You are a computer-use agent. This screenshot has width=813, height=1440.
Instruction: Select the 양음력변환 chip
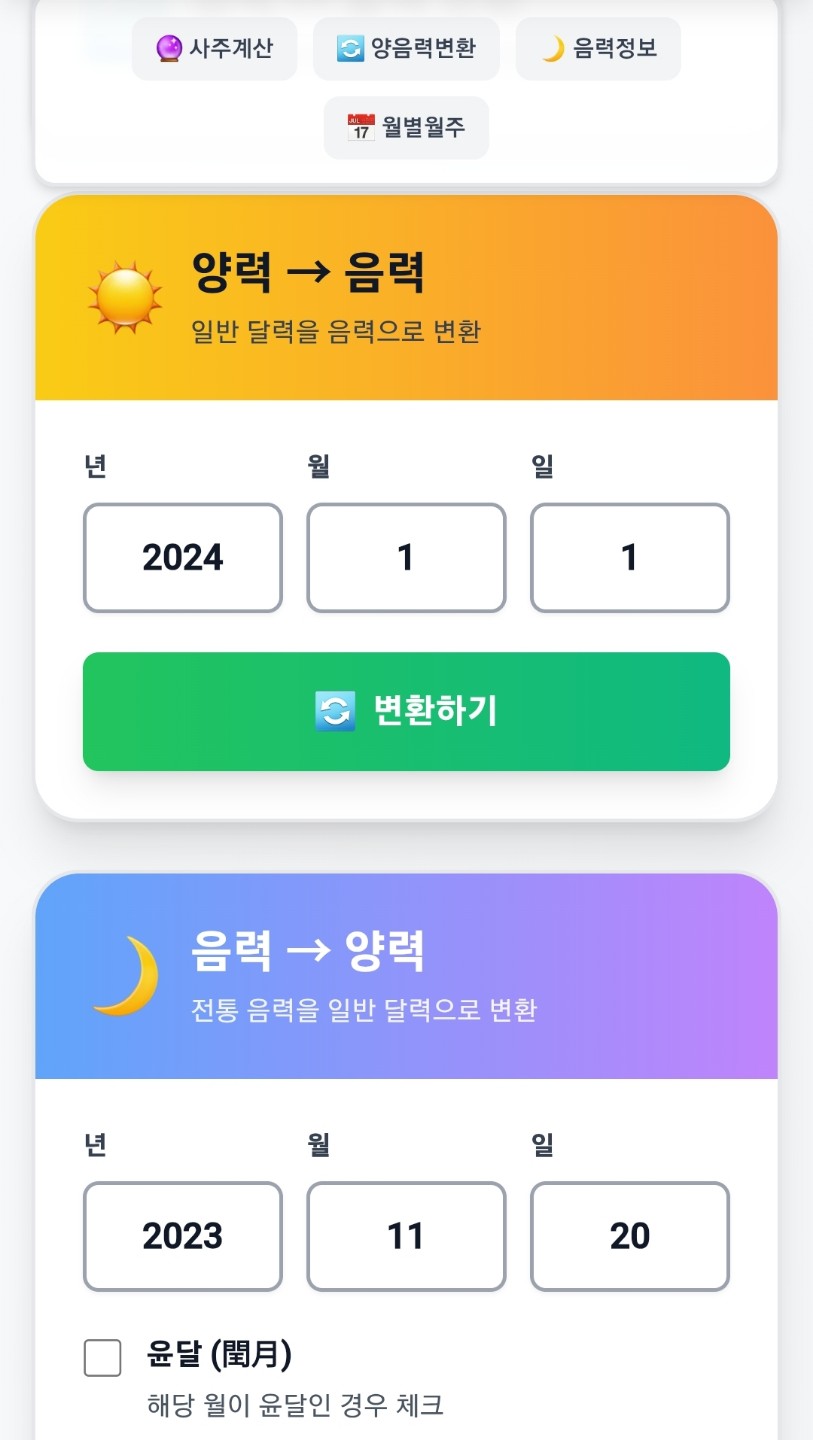point(406,48)
